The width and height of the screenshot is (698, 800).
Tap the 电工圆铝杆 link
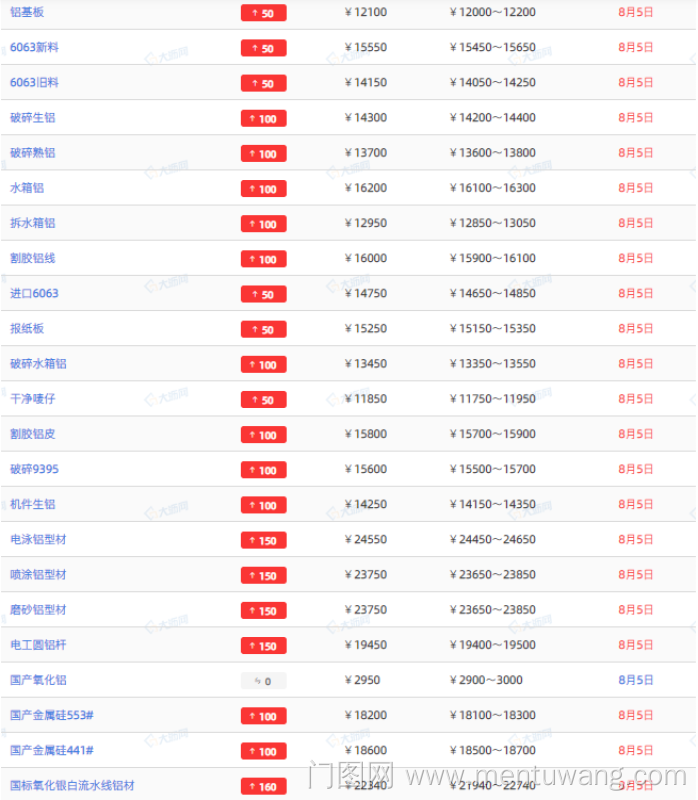(38, 645)
